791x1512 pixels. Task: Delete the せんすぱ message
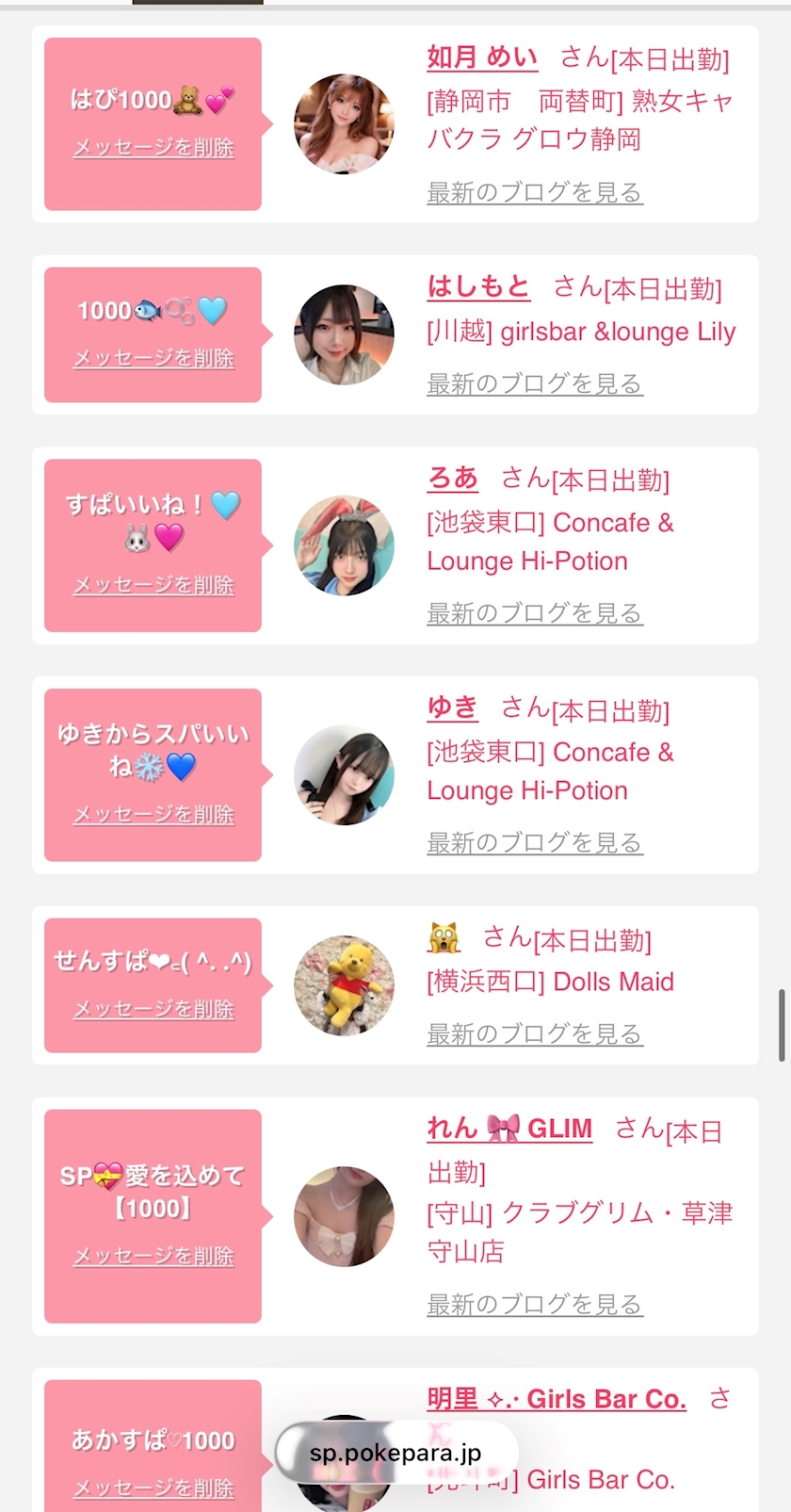click(153, 1009)
